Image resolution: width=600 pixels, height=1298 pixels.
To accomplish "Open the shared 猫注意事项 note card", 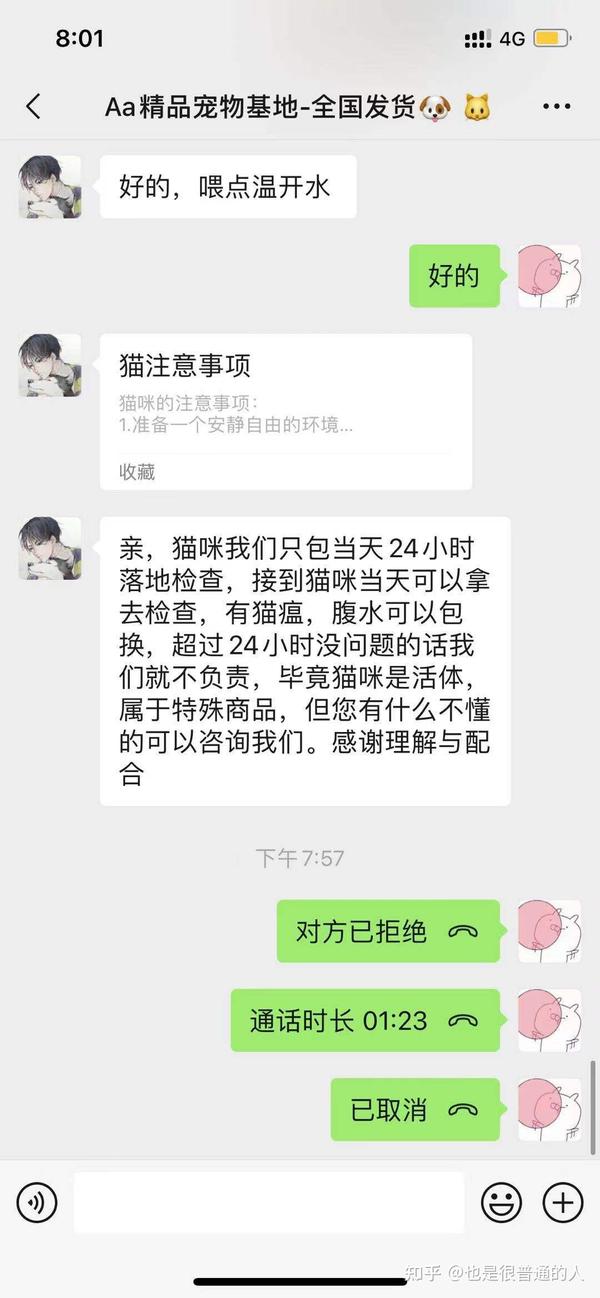I will [286, 412].
